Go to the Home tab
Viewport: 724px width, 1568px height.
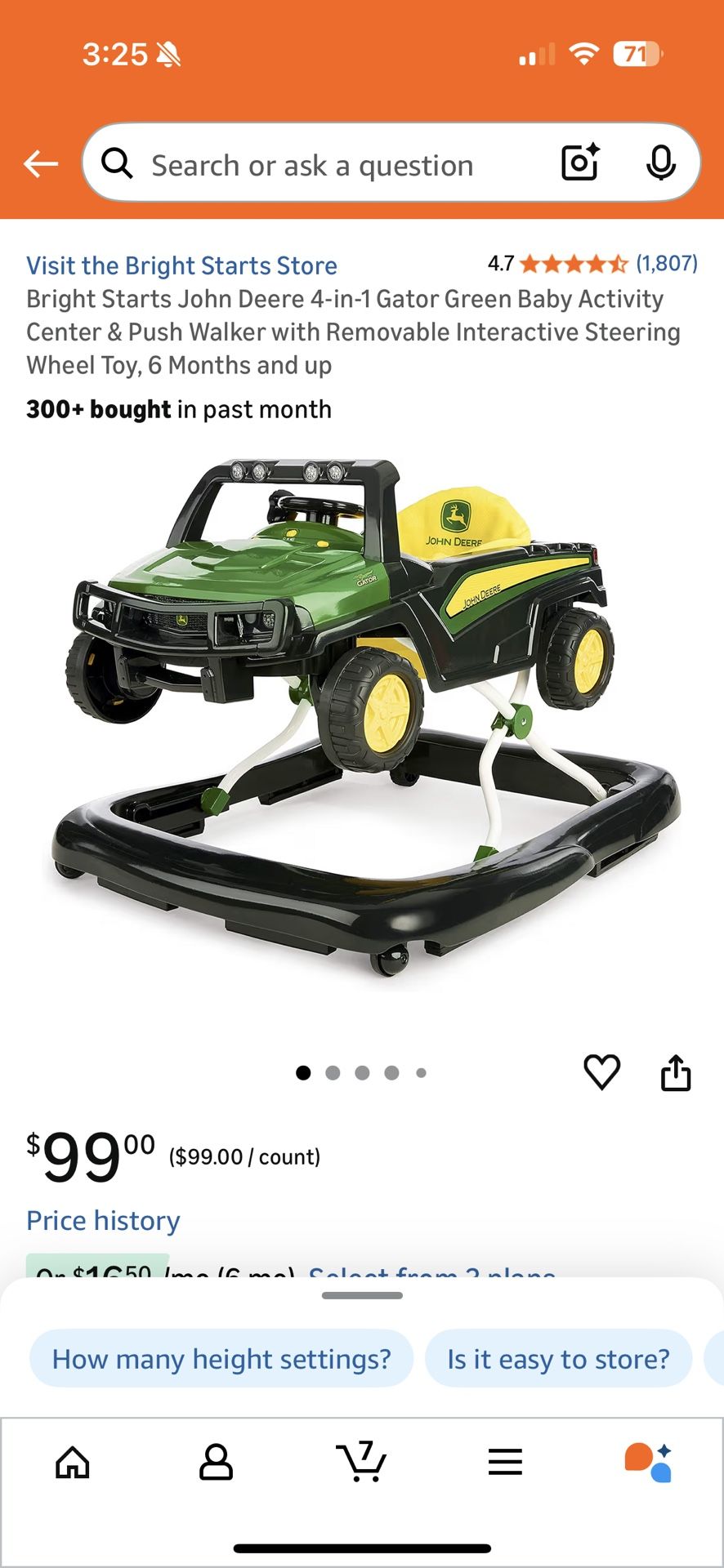tap(73, 1463)
